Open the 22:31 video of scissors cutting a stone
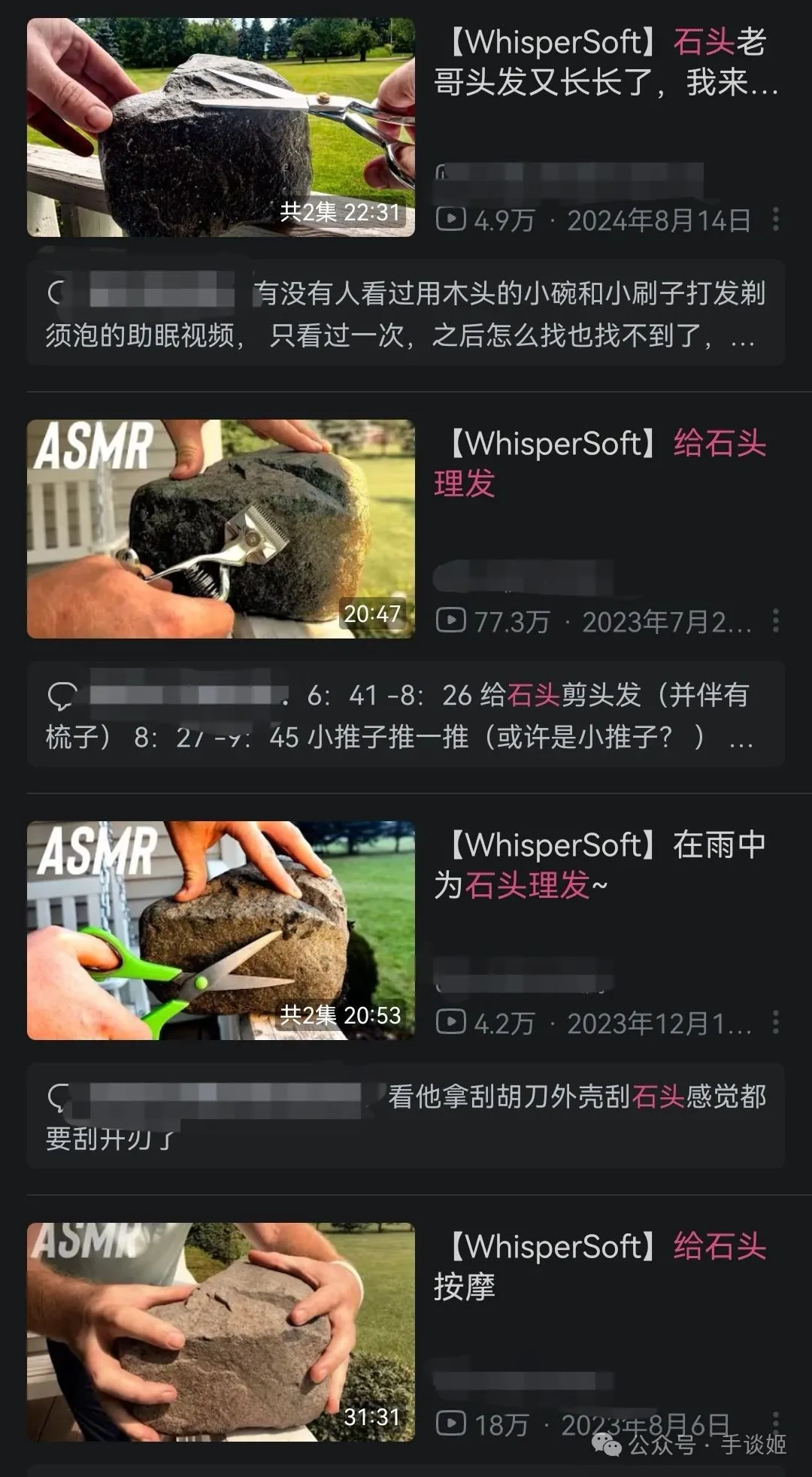Viewport: 812px width, 1477px height. [x=220, y=128]
